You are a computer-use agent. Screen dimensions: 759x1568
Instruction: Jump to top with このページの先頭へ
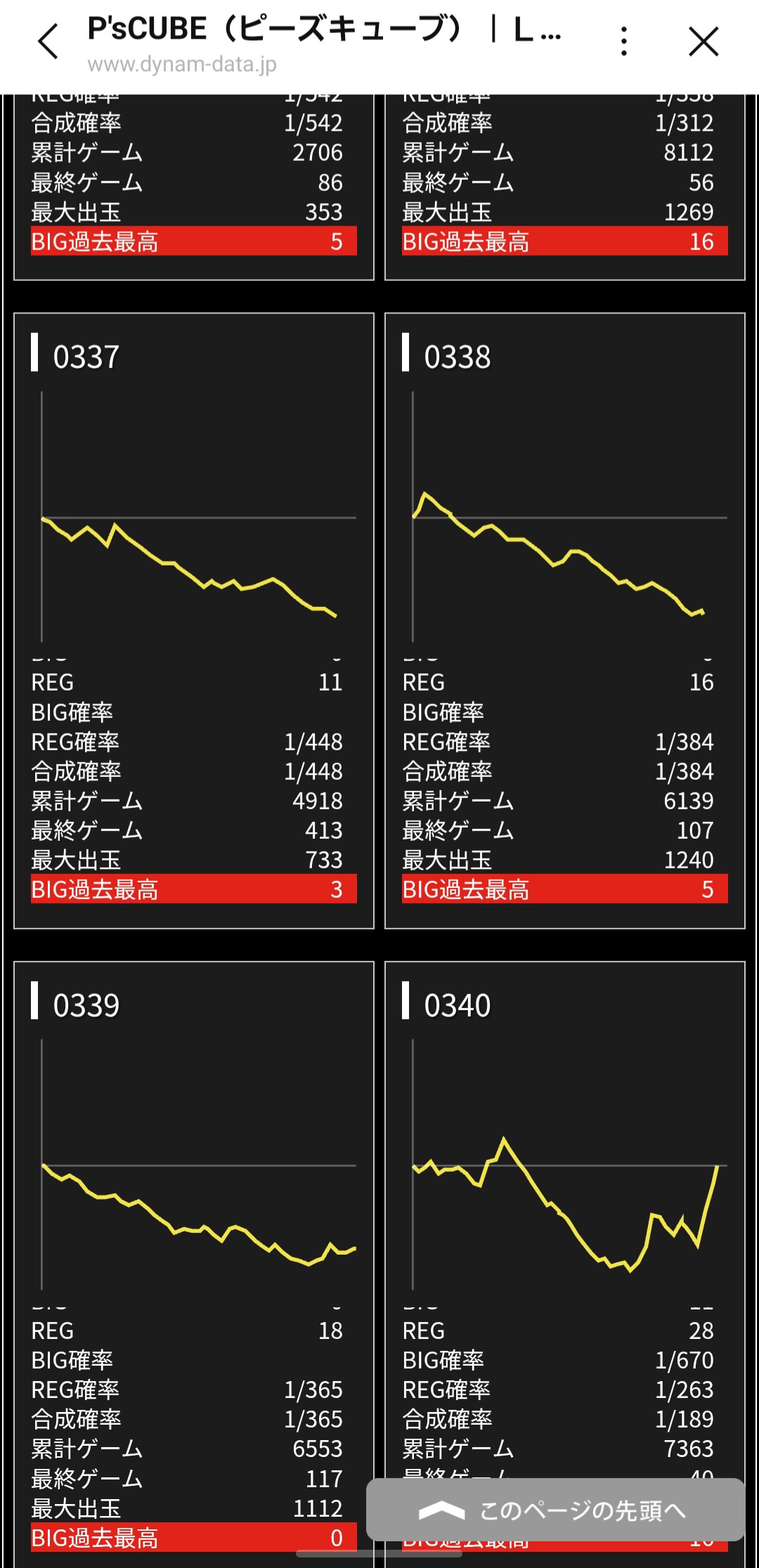pos(555,1509)
